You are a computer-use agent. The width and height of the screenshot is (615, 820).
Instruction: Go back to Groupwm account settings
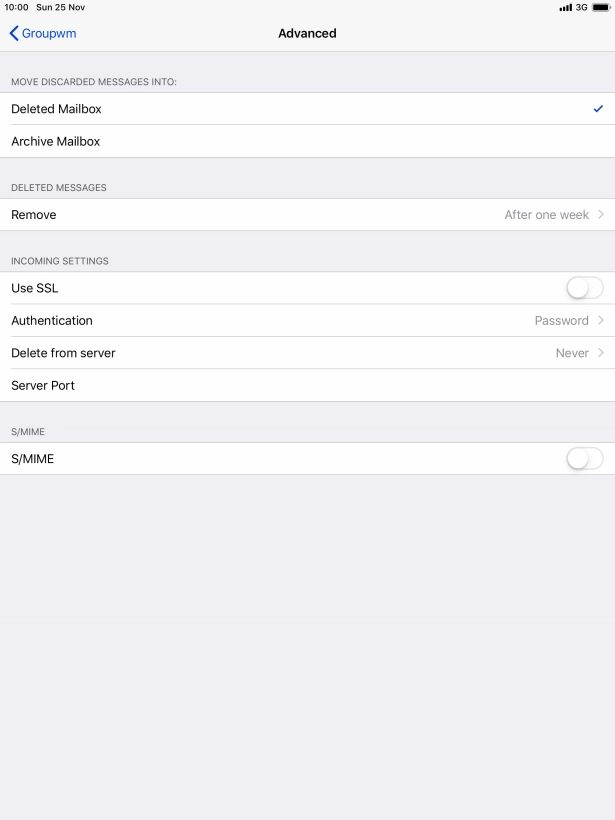tap(43, 33)
